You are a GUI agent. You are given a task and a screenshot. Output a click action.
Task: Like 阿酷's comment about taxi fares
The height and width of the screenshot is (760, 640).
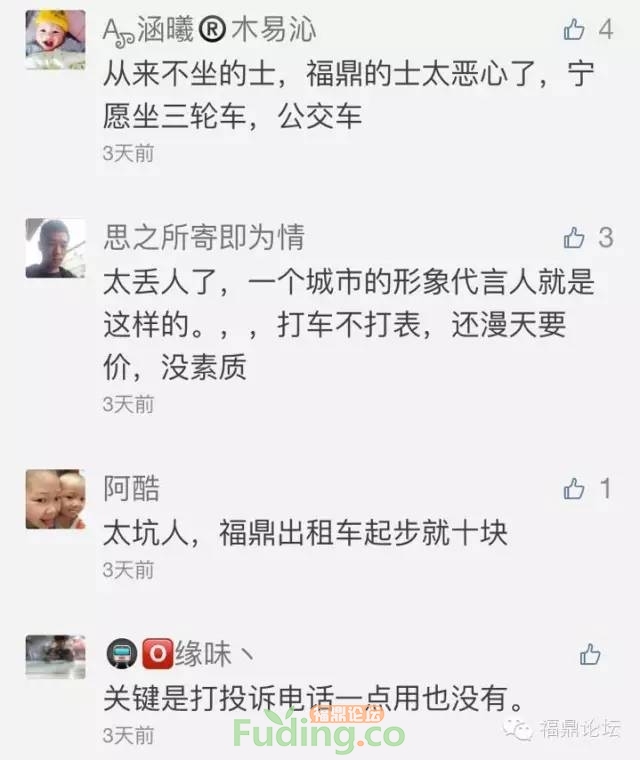tap(574, 489)
